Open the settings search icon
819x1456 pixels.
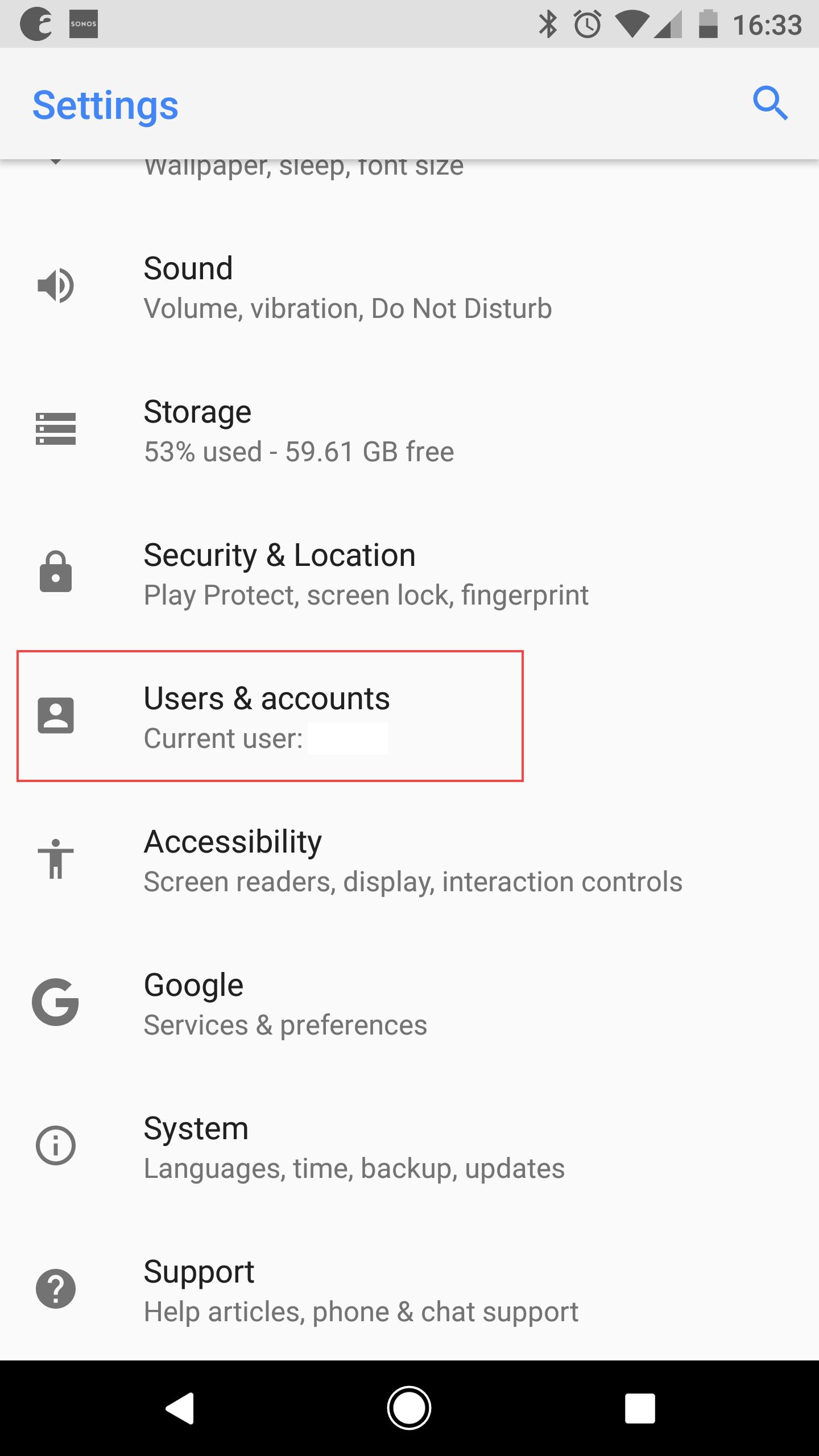pos(770,104)
